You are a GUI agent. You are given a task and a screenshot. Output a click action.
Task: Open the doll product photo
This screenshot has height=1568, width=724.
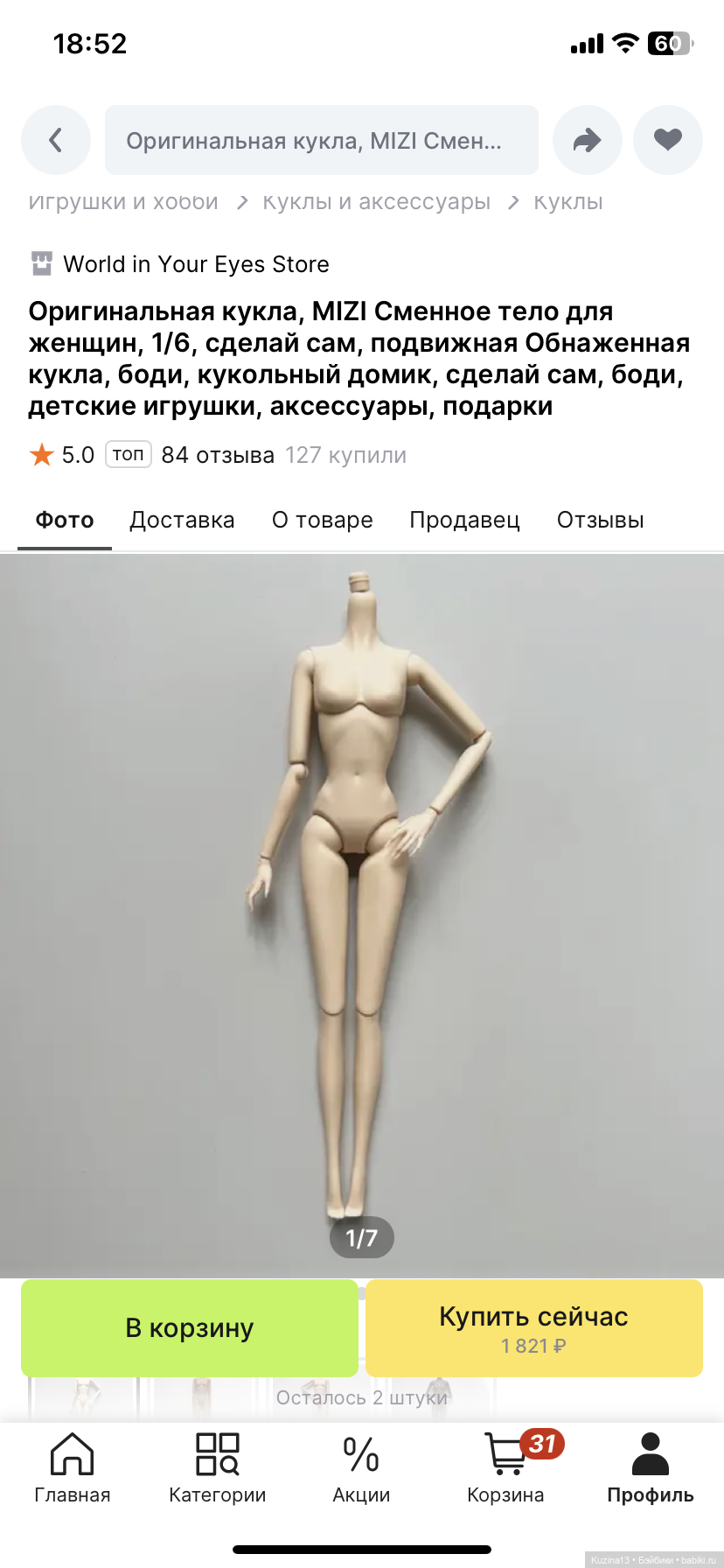(x=362, y=910)
